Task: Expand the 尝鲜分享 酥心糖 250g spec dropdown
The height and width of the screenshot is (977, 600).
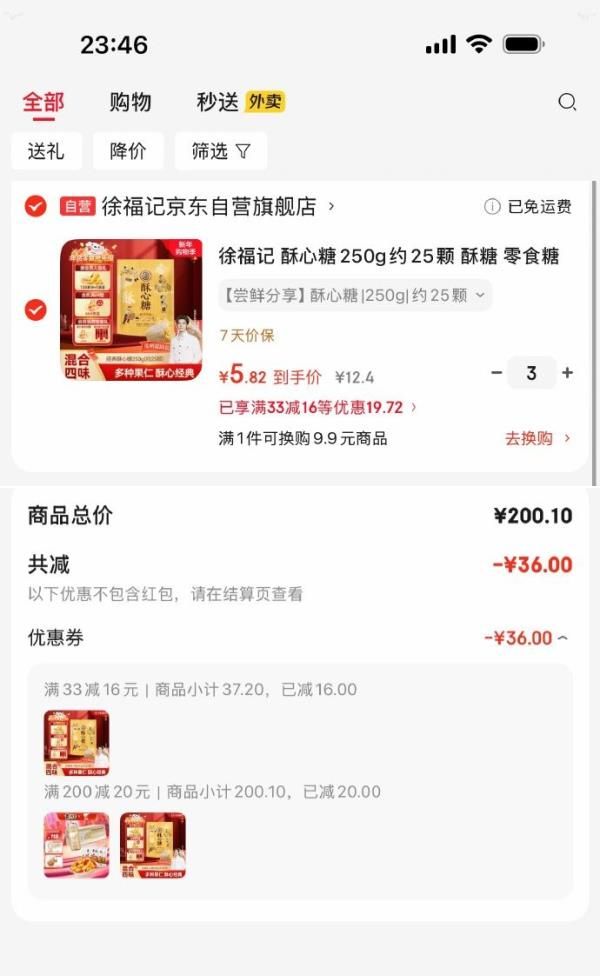Action: click(x=355, y=295)
